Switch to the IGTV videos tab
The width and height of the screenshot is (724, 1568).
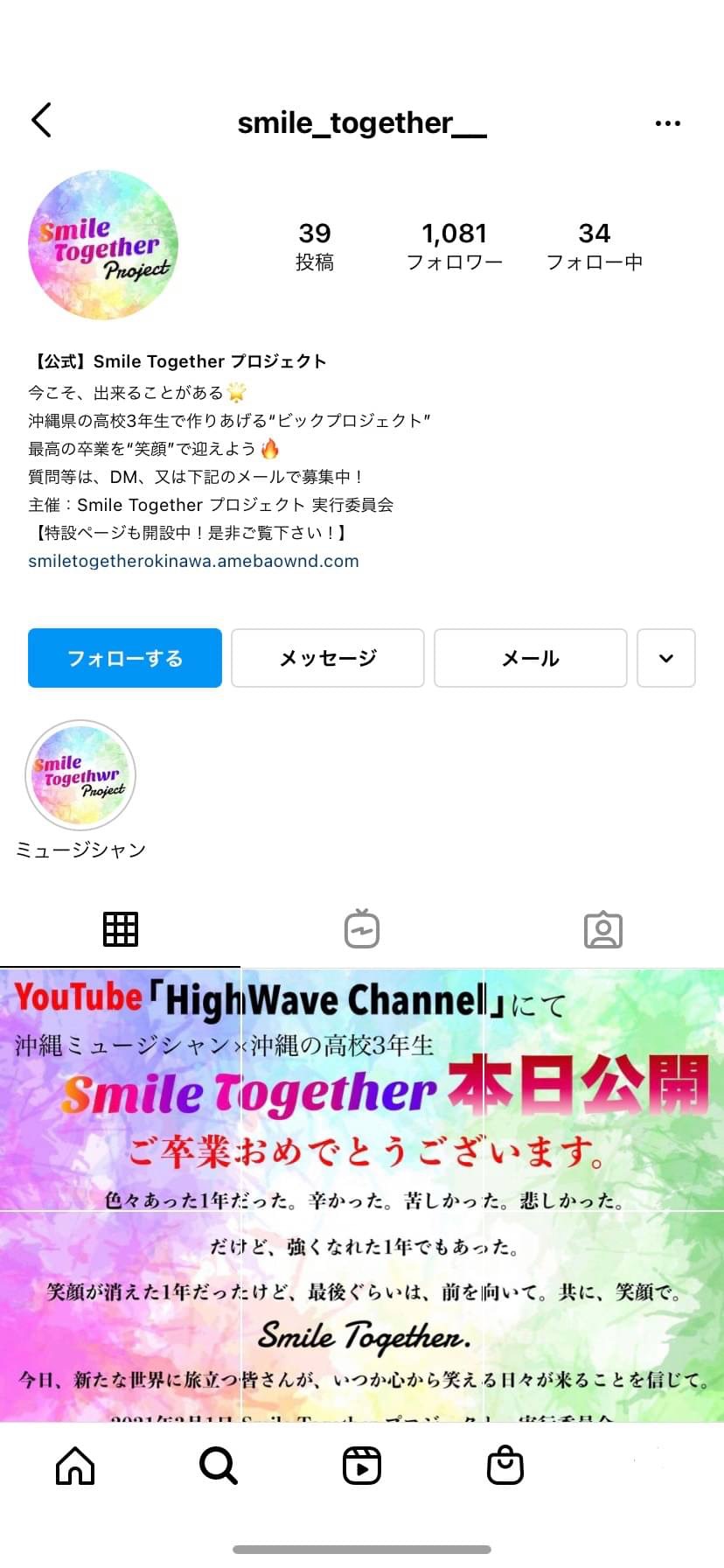(x=362, y=929)
